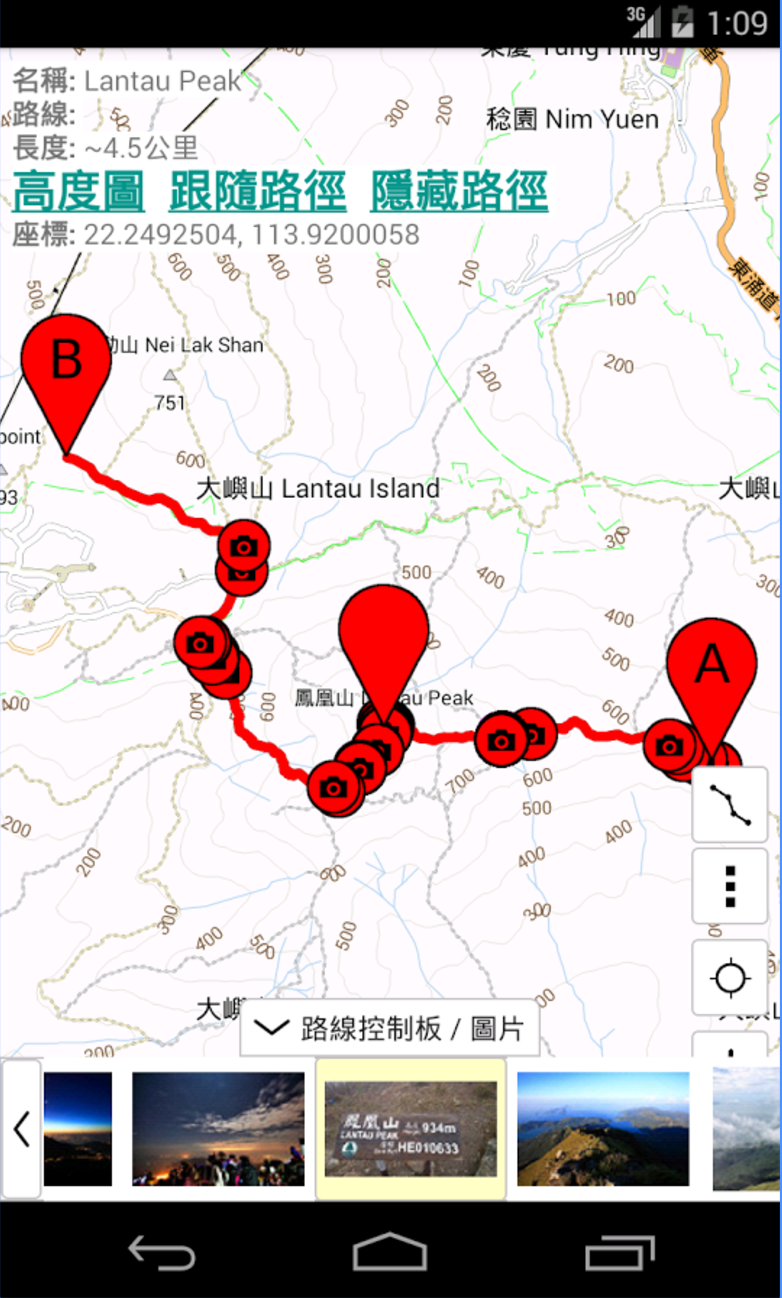Go to the home screen
Screen dimensions: 782x1298
pyautogui.click(x=390, y=1251)
